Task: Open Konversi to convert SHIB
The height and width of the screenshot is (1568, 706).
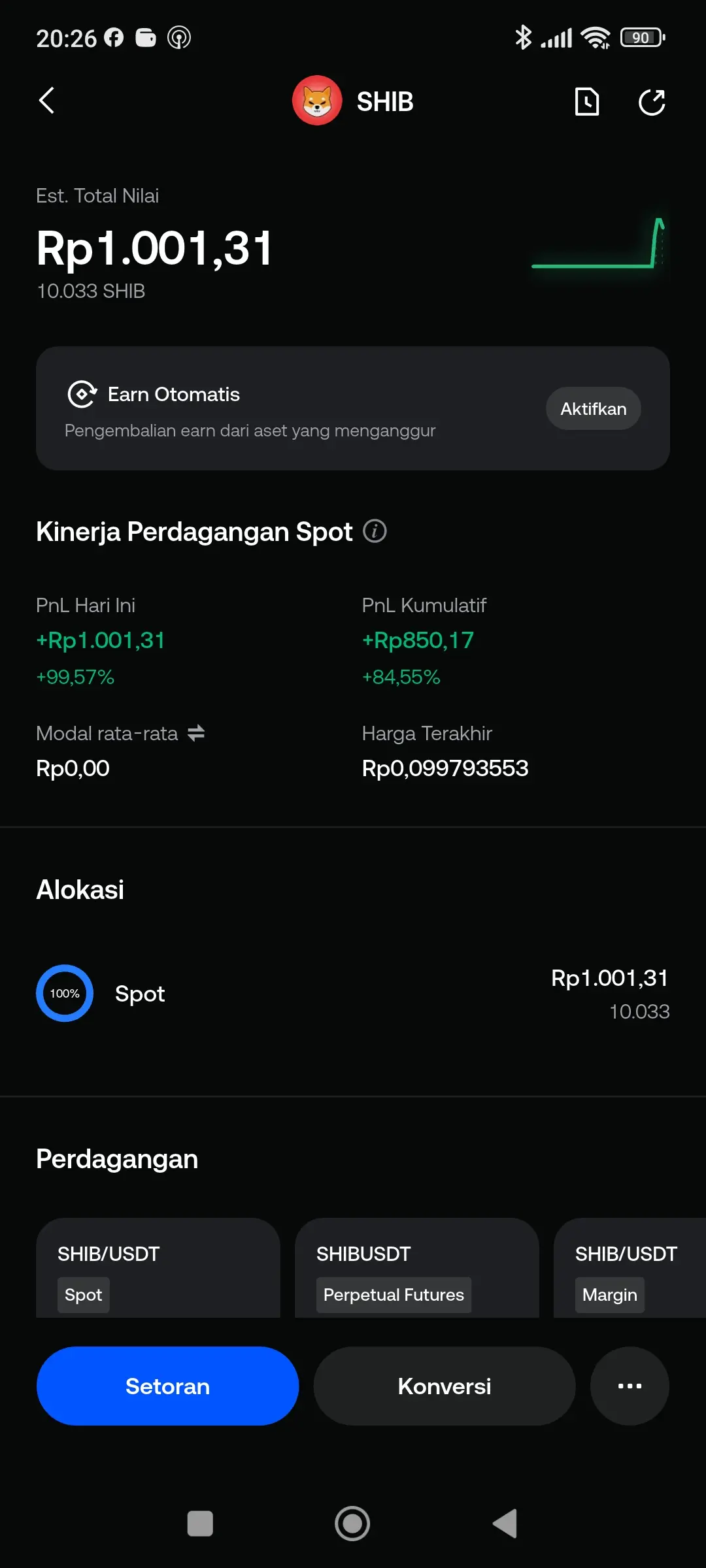Action: pos(444,1386)
